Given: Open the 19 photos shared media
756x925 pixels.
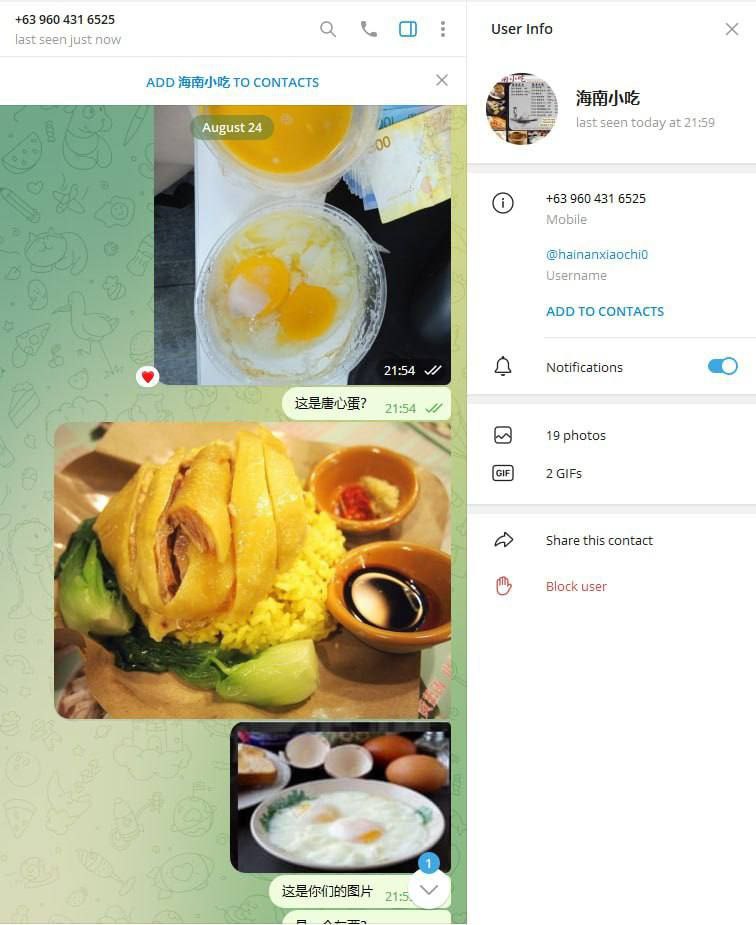Looking at the screenshot, I should pyautogui.click(x=575, y=435).
